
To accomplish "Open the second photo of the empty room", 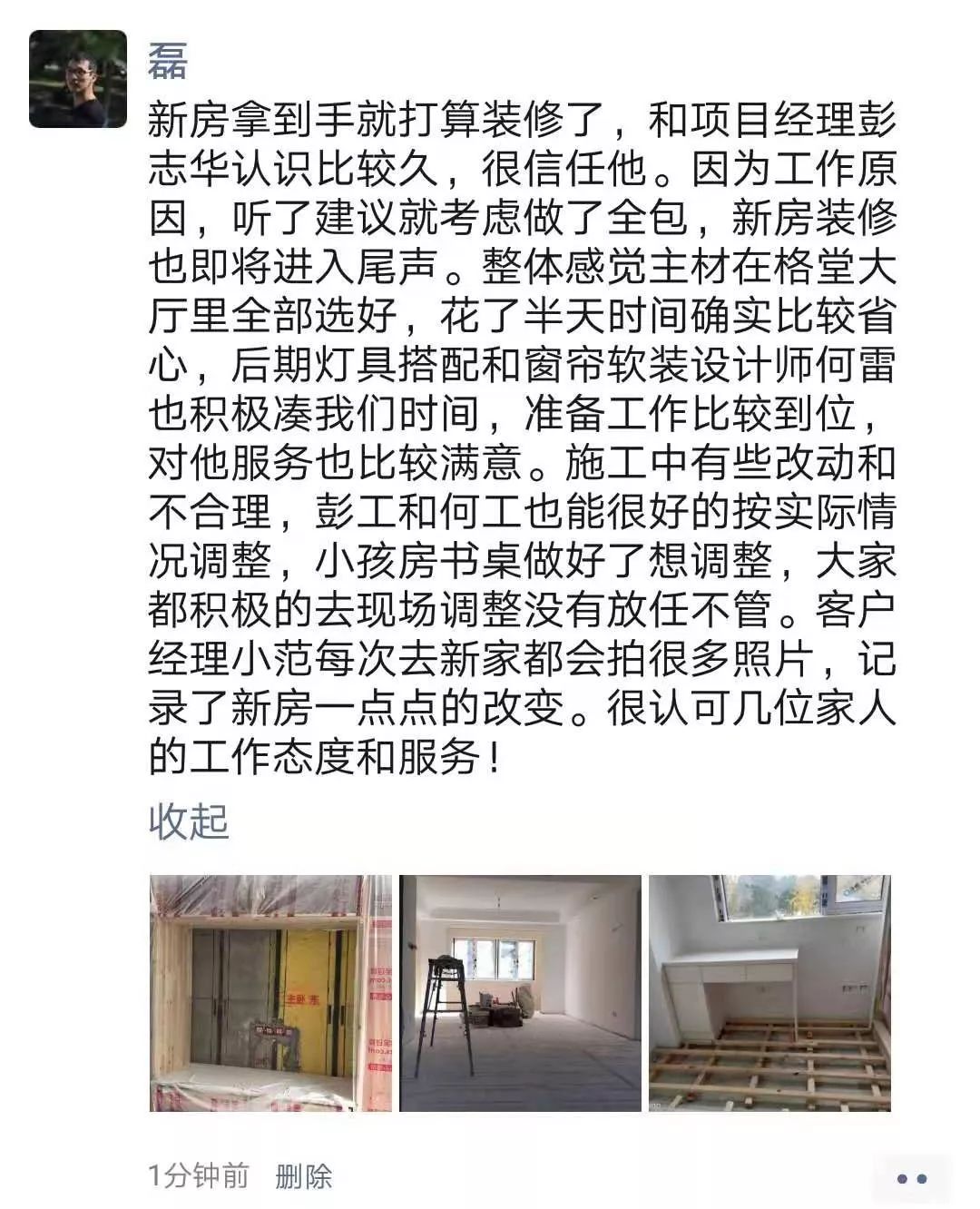I will (x=521, y=993).
